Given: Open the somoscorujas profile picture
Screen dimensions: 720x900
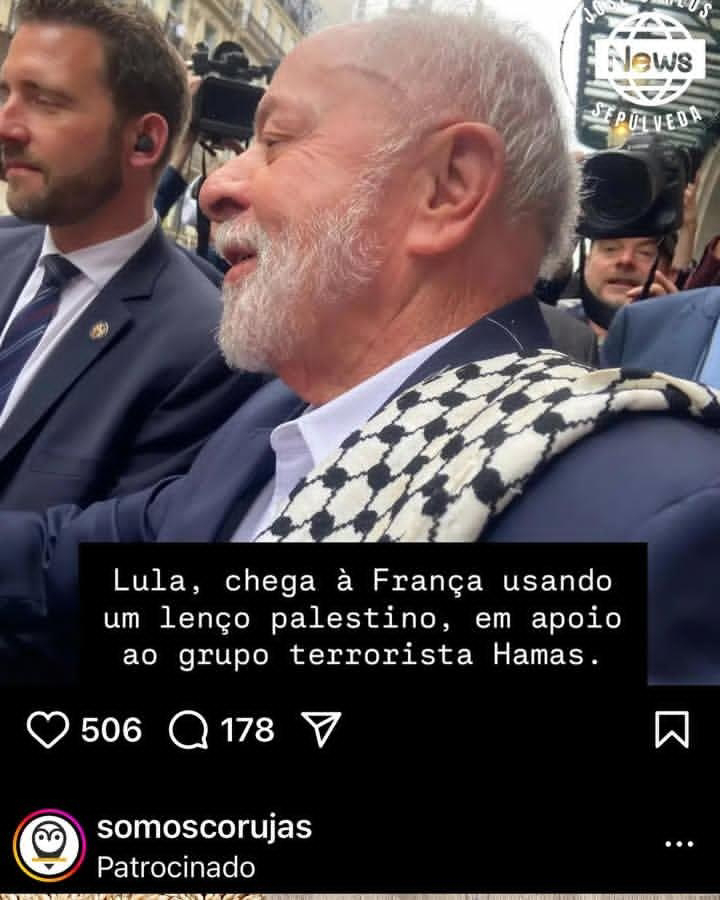Looking at the screenshot, I should tap(49, 845).
